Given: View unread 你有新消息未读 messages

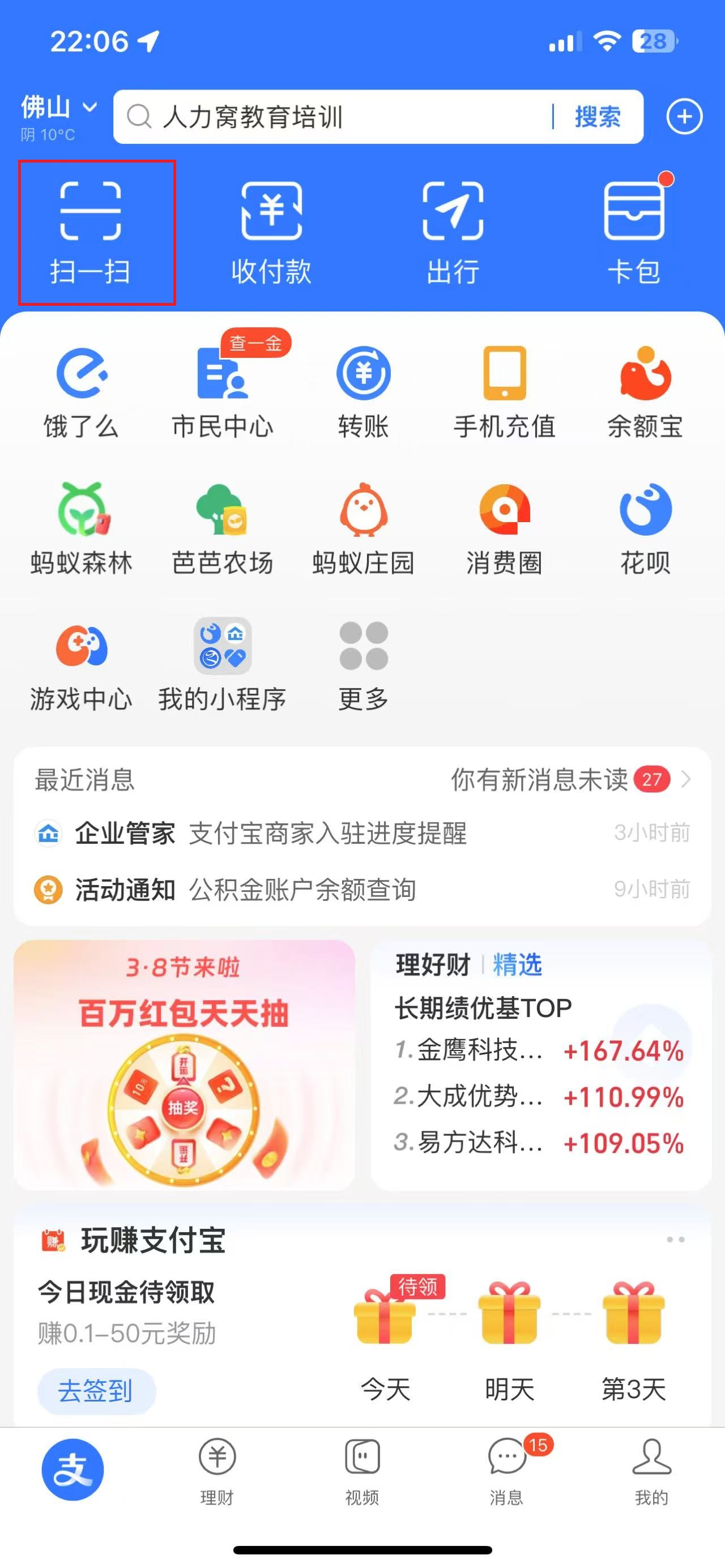Looking at the screenshot, I should (x=569, y=779).
